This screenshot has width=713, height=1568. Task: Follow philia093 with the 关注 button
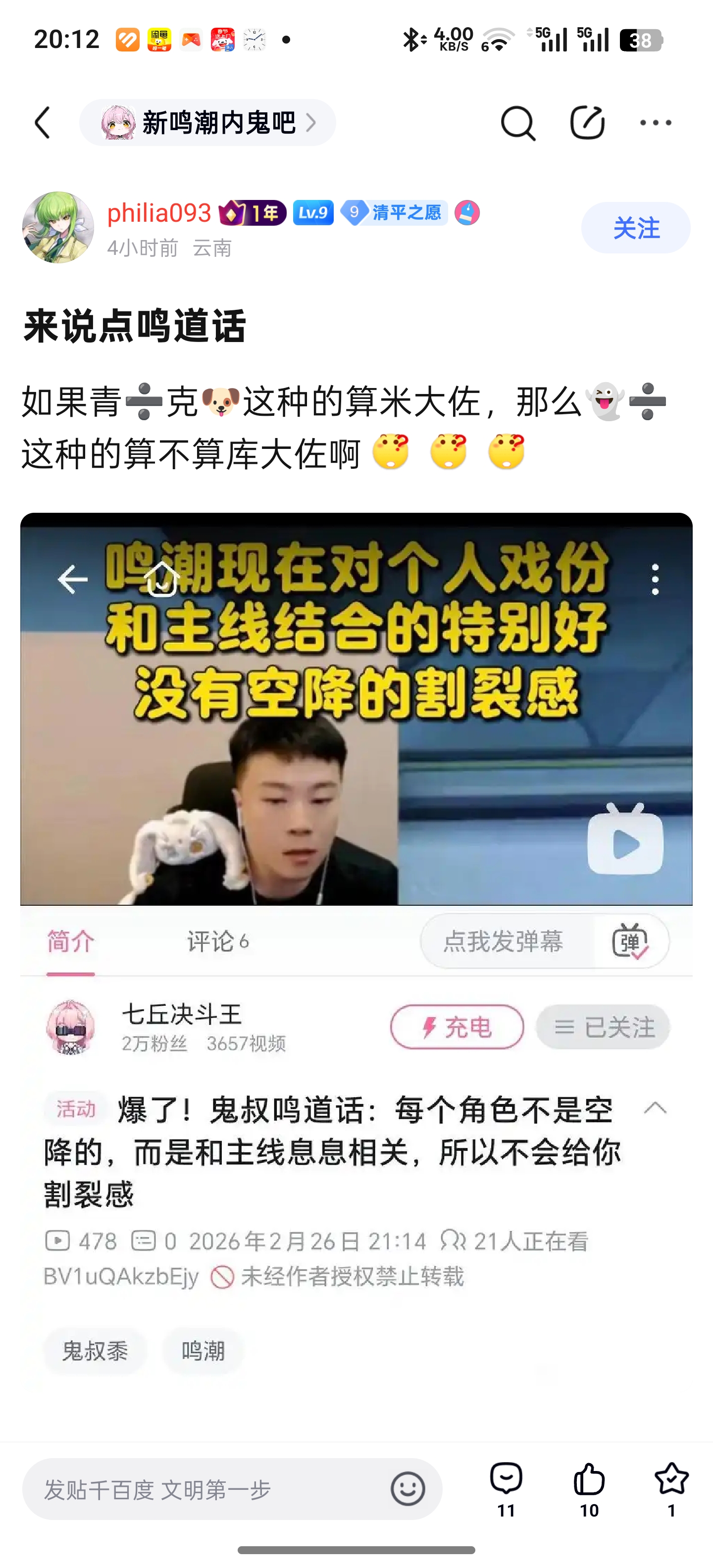click(x=635, y=228)
